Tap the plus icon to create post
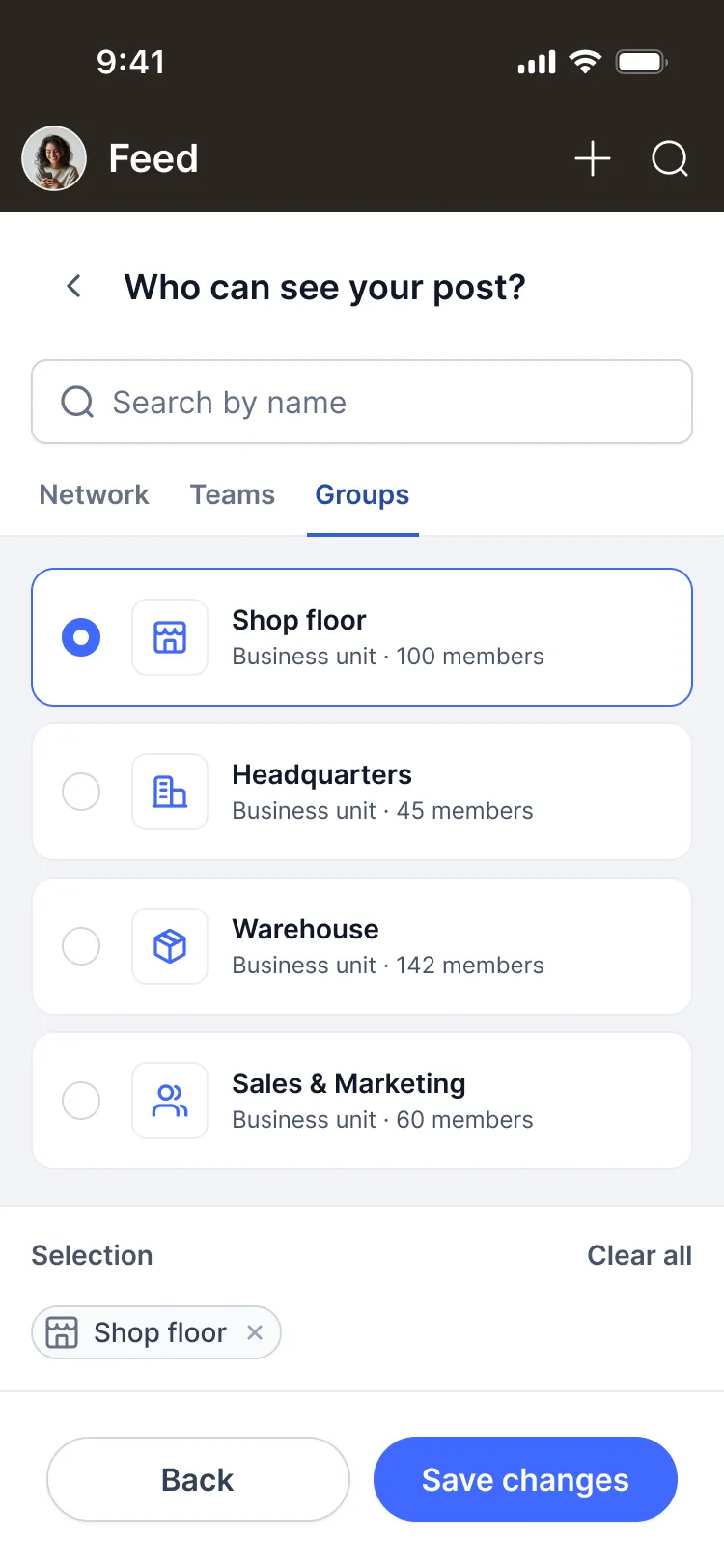This screenshot has height=1568, width=724. click(593, 158)
